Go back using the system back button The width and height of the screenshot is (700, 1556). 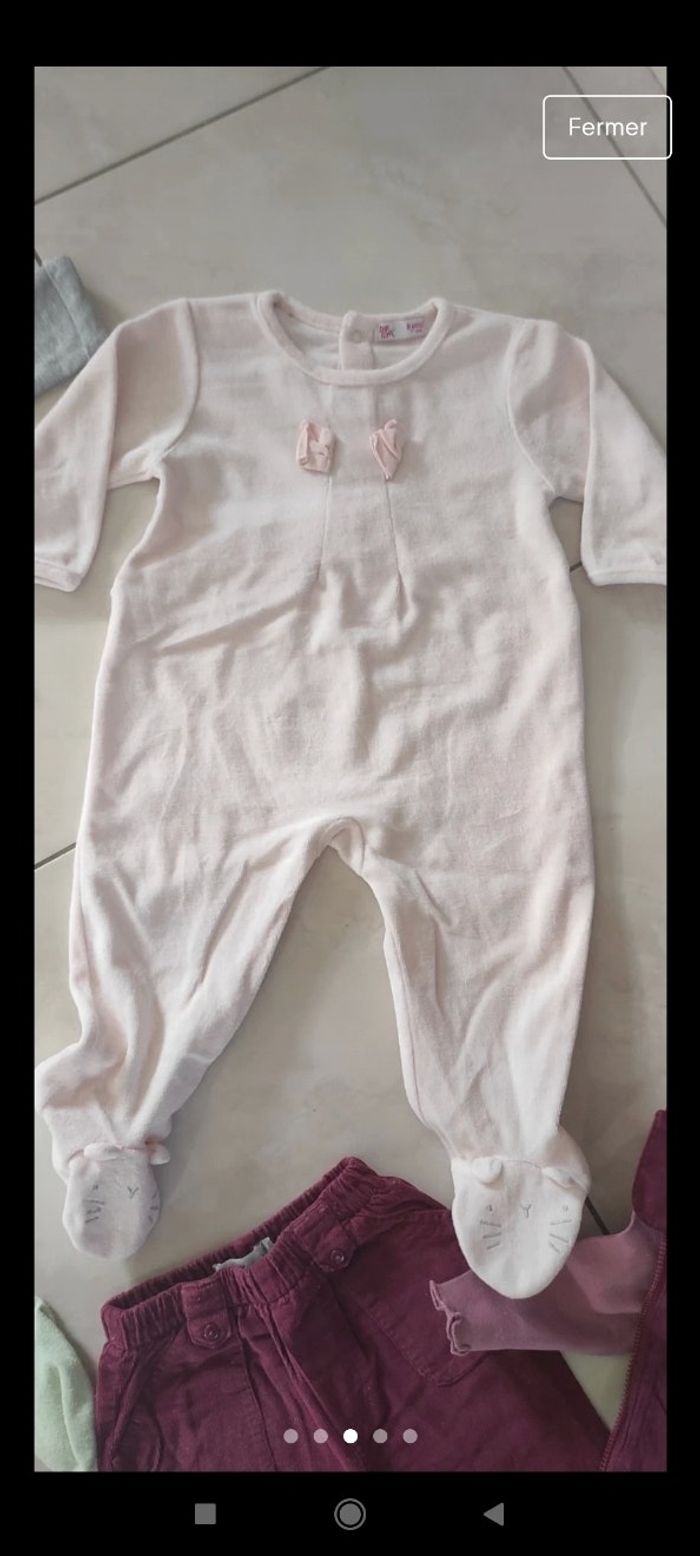493,1514
